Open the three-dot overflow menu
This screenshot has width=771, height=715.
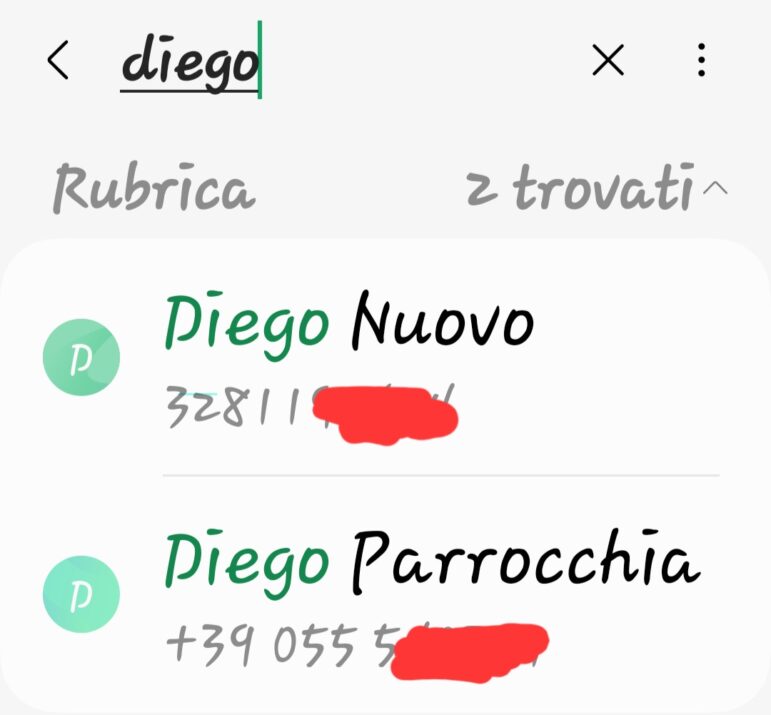click(x=702, y=62)
